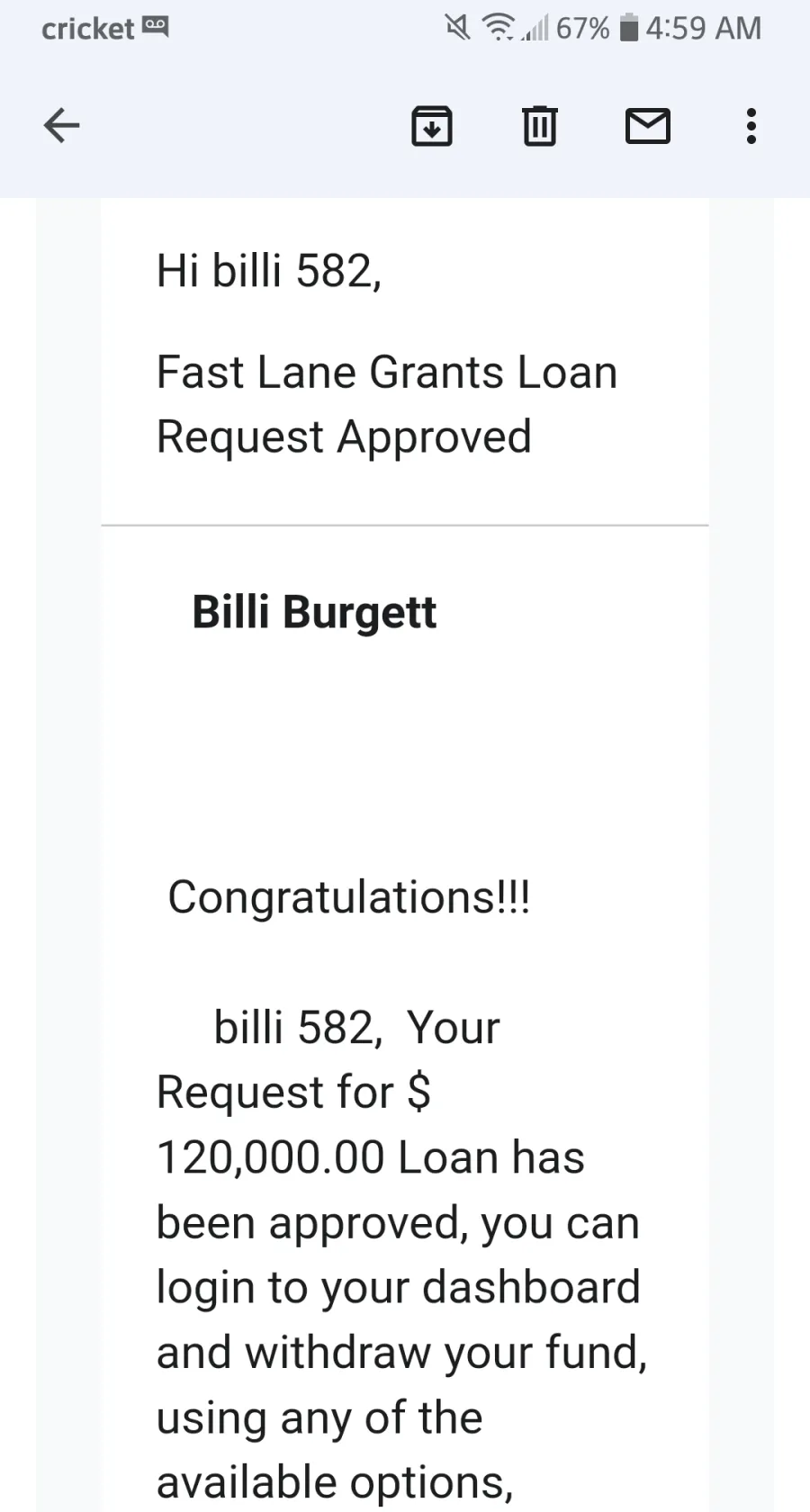This screenshot has width=810, height=1512.
Task: Archive this email
Action: point(432,125)
